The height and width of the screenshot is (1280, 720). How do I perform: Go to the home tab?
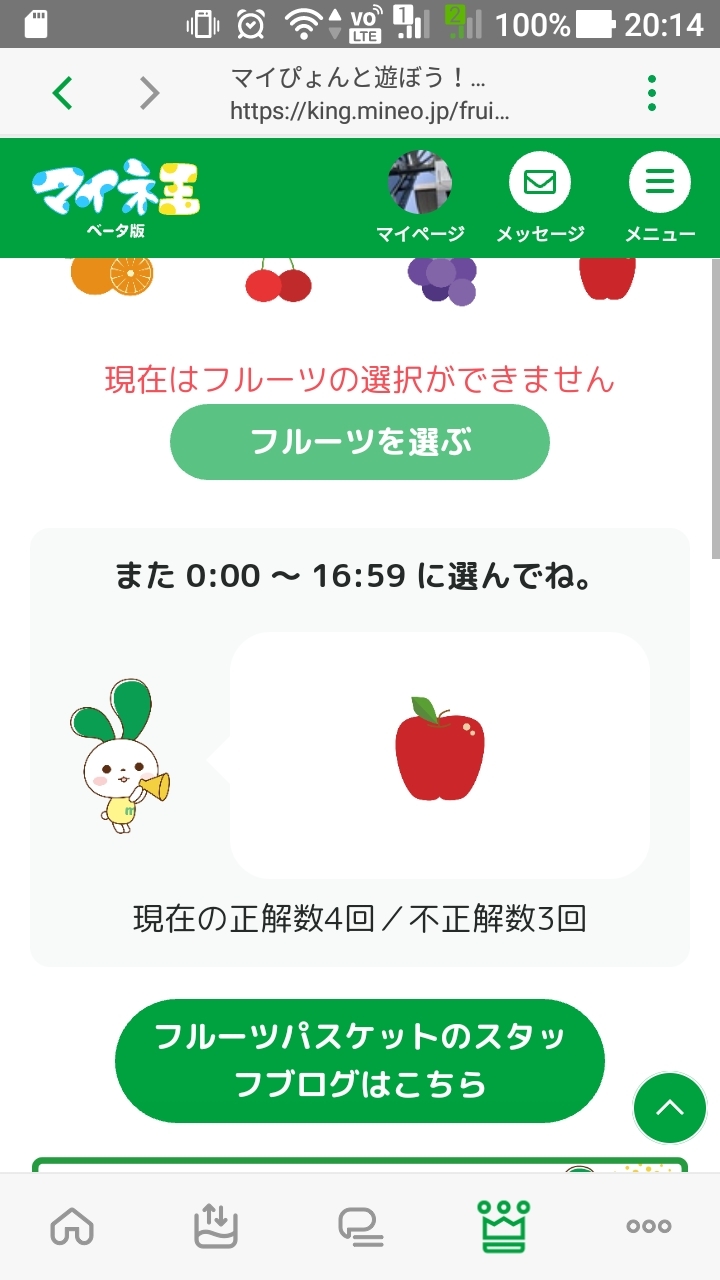(x=72, y=1226)
